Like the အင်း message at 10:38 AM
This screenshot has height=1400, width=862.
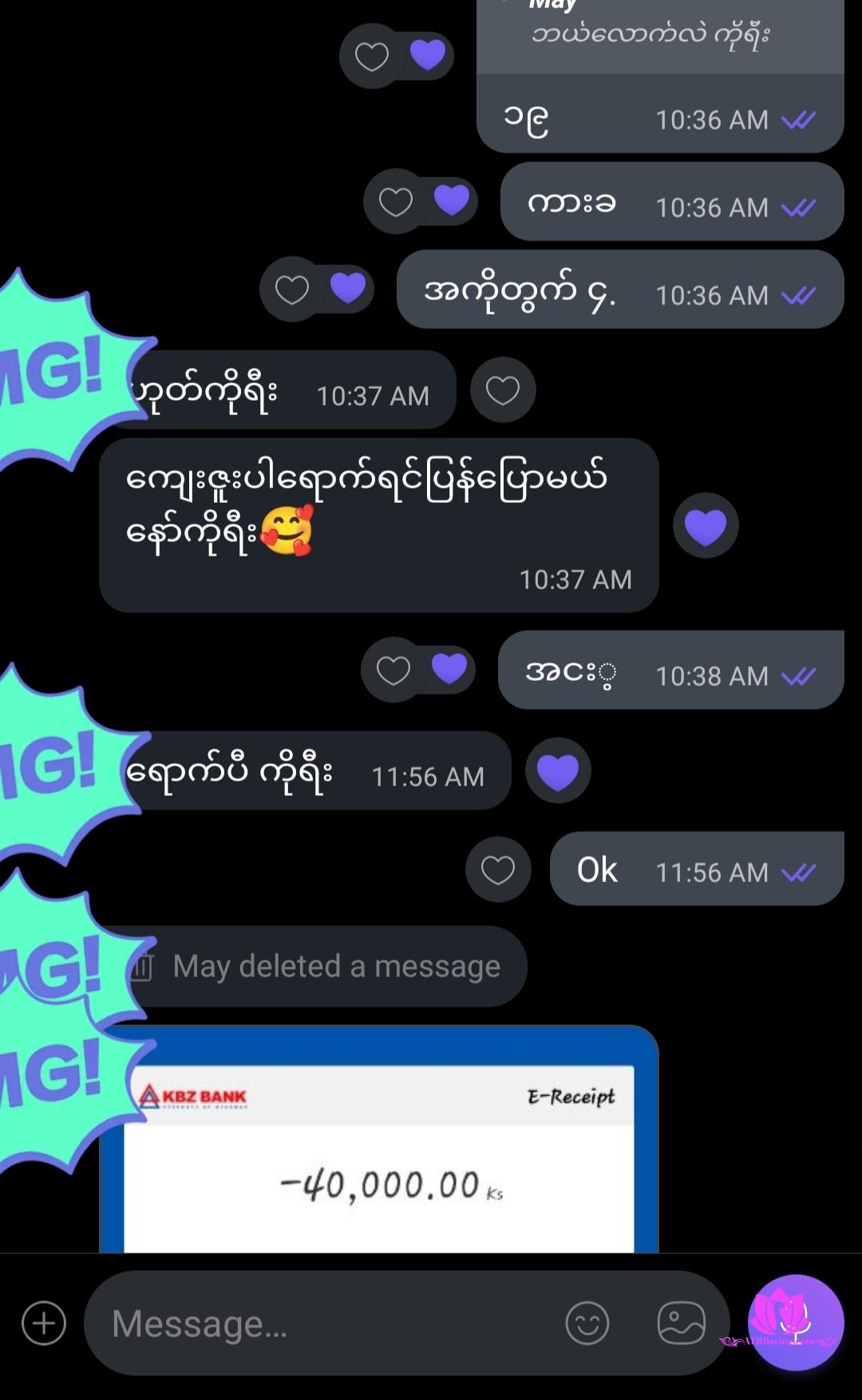click(x=393, y=670)
